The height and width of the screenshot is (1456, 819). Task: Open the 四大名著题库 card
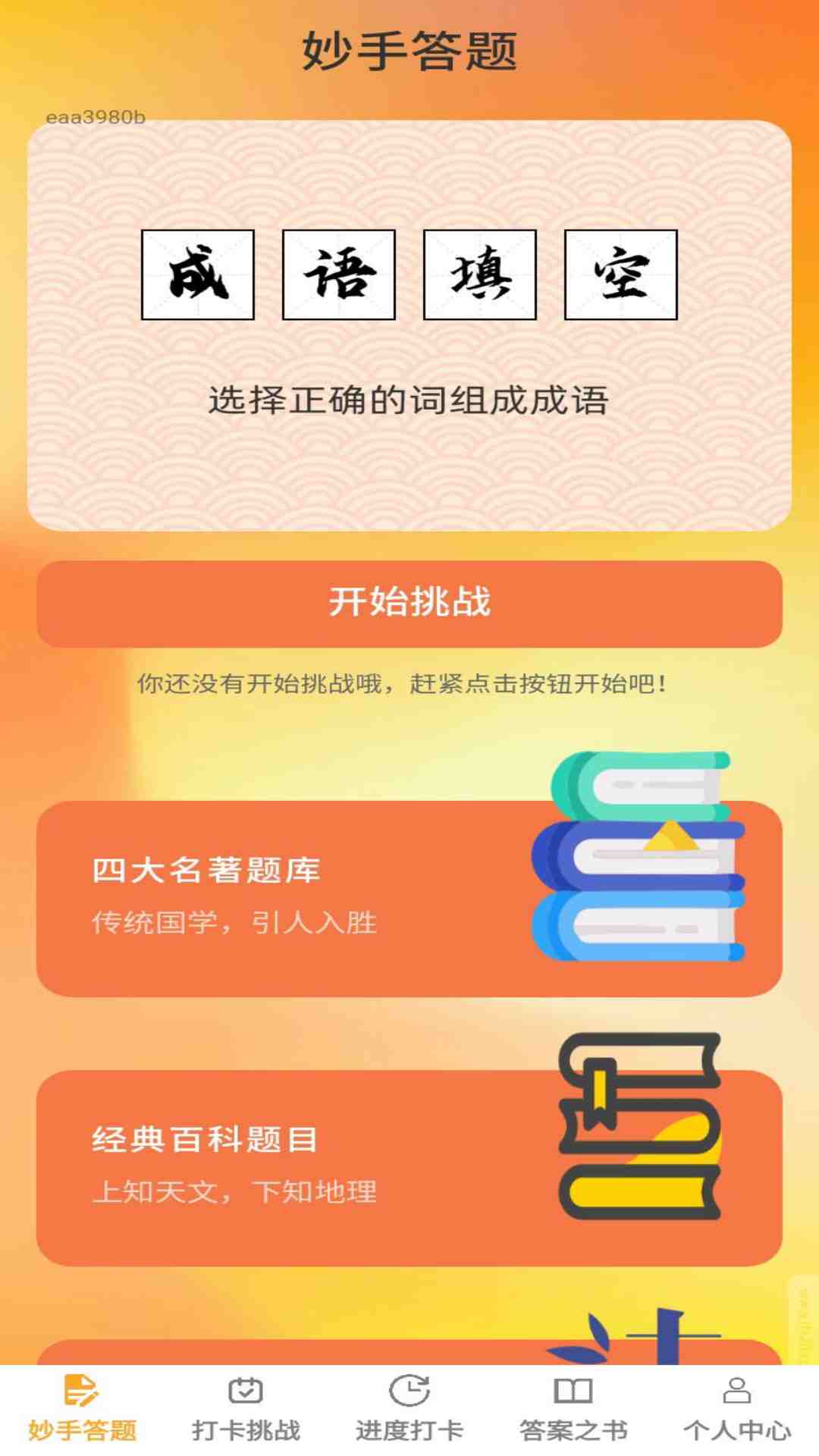(409, 899)
